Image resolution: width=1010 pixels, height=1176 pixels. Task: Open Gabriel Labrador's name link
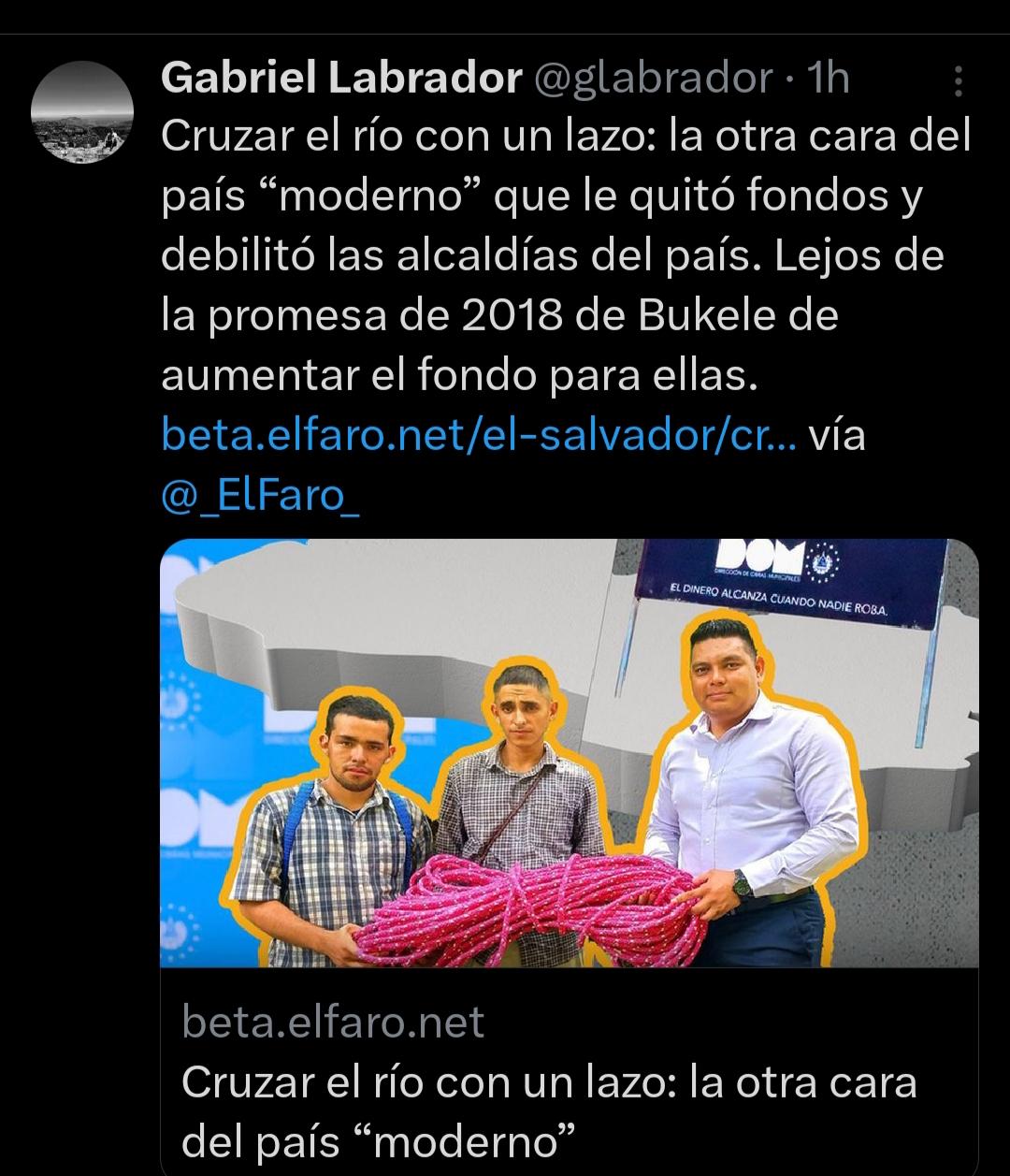[x=340, y=80]
